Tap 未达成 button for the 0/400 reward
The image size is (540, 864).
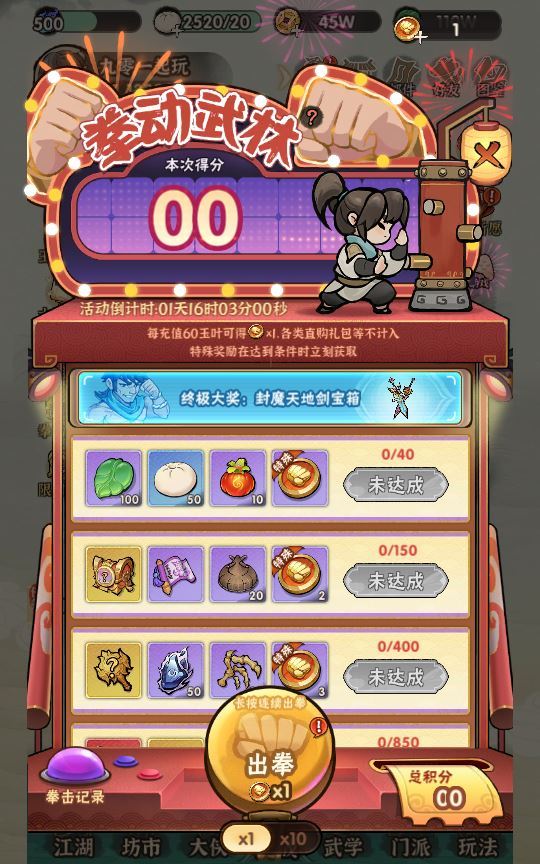tap(396, 677)
